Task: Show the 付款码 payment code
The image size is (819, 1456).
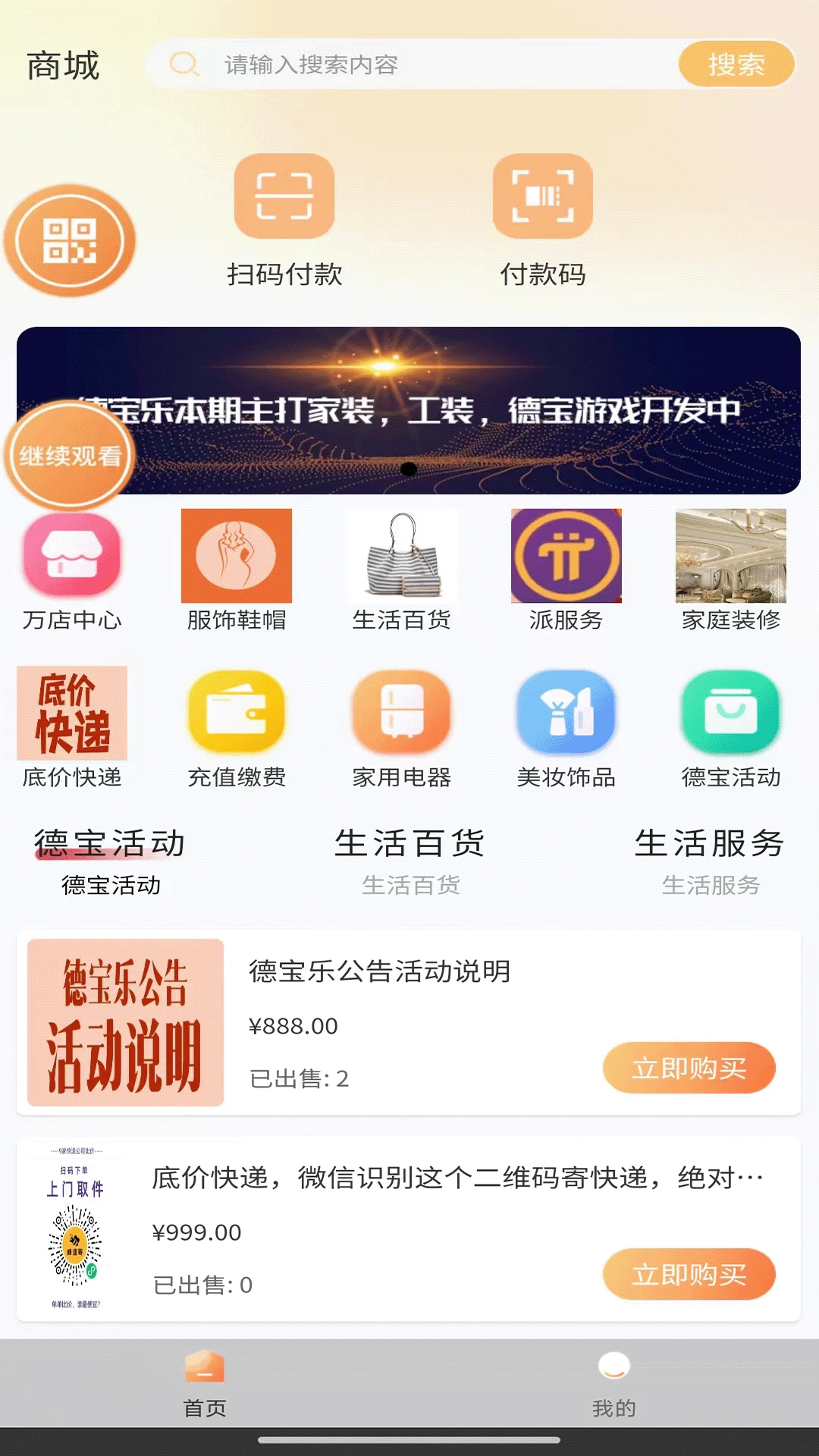Action: coord(543,220)
